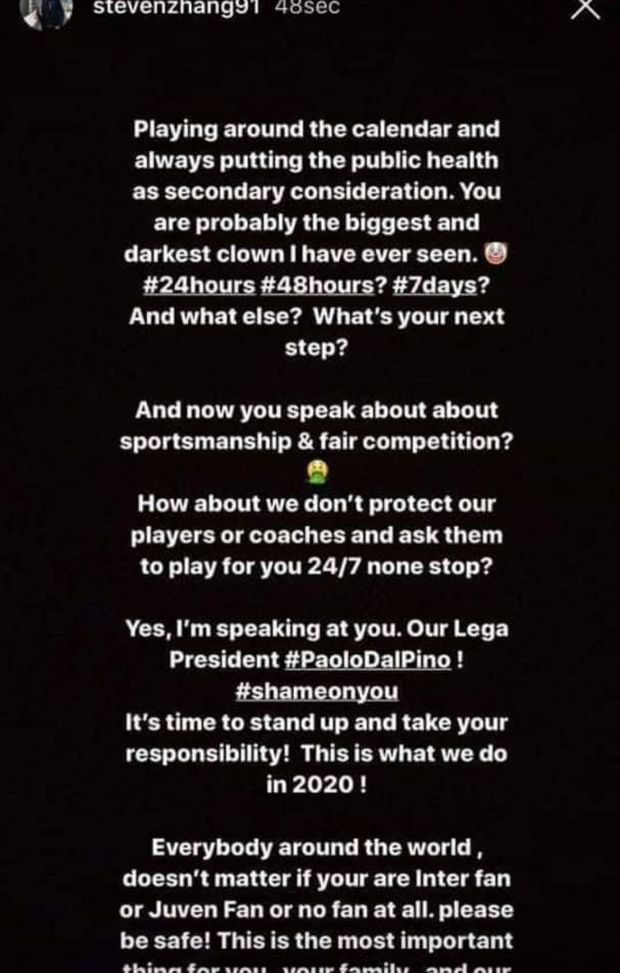Tap stevenzhang91's profile avatar
This screenshot has width=620, height=973.
tap(47, 8)
